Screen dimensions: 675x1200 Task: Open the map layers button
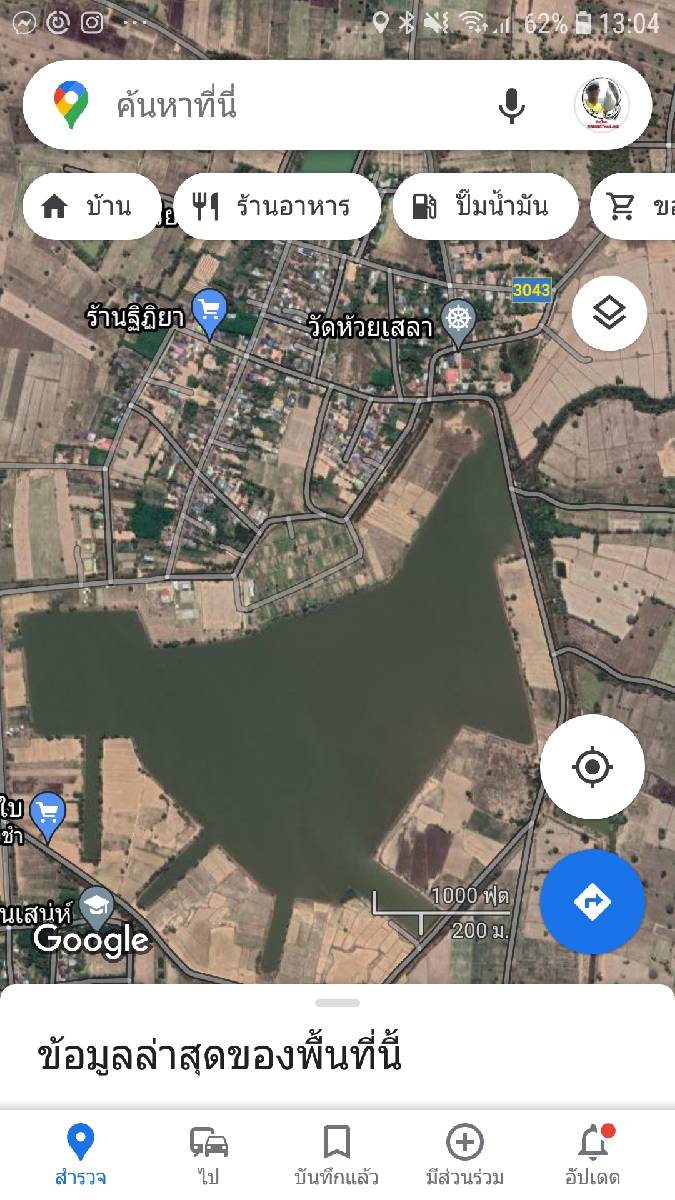tap(609, 314)
